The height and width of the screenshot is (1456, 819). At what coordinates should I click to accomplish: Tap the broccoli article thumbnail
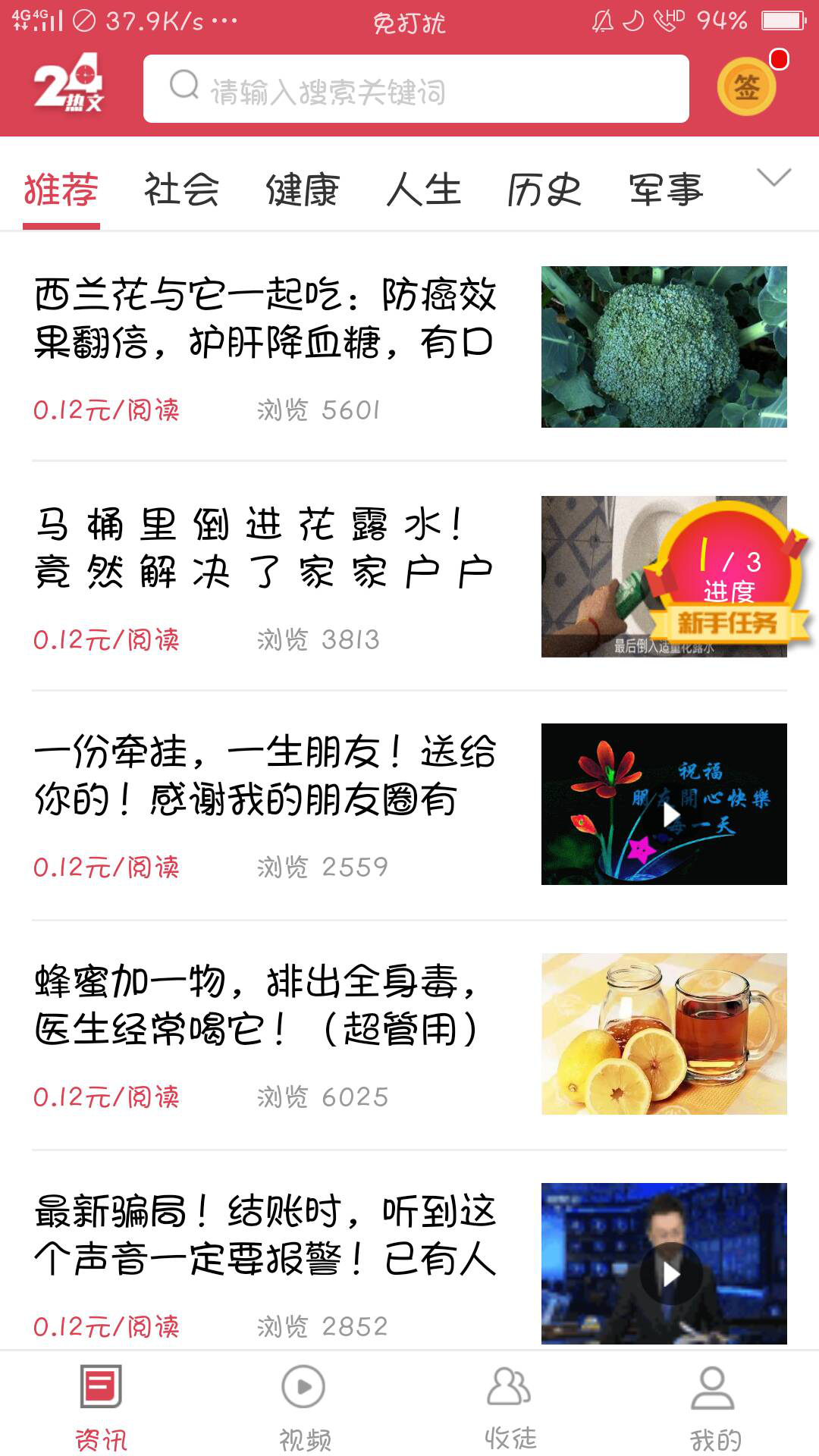coord(665,345)
